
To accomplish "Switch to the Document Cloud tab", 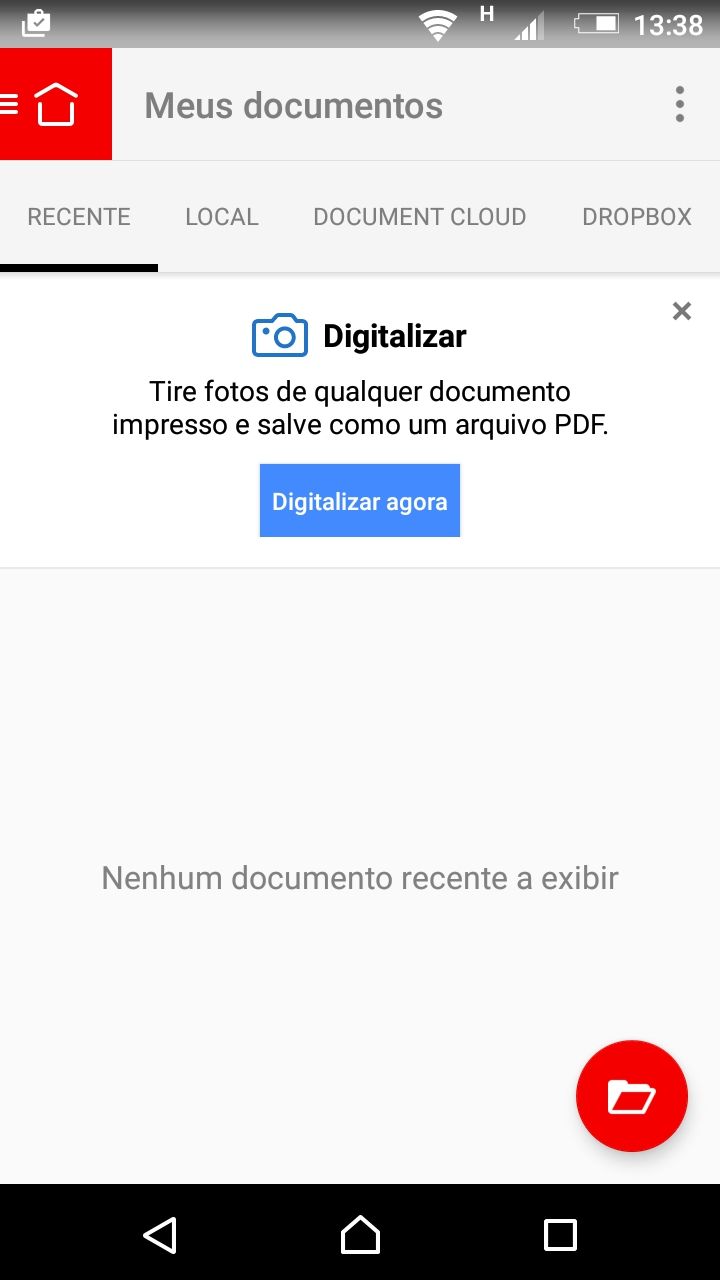I will pyautogui.click(x=420, y=217).
